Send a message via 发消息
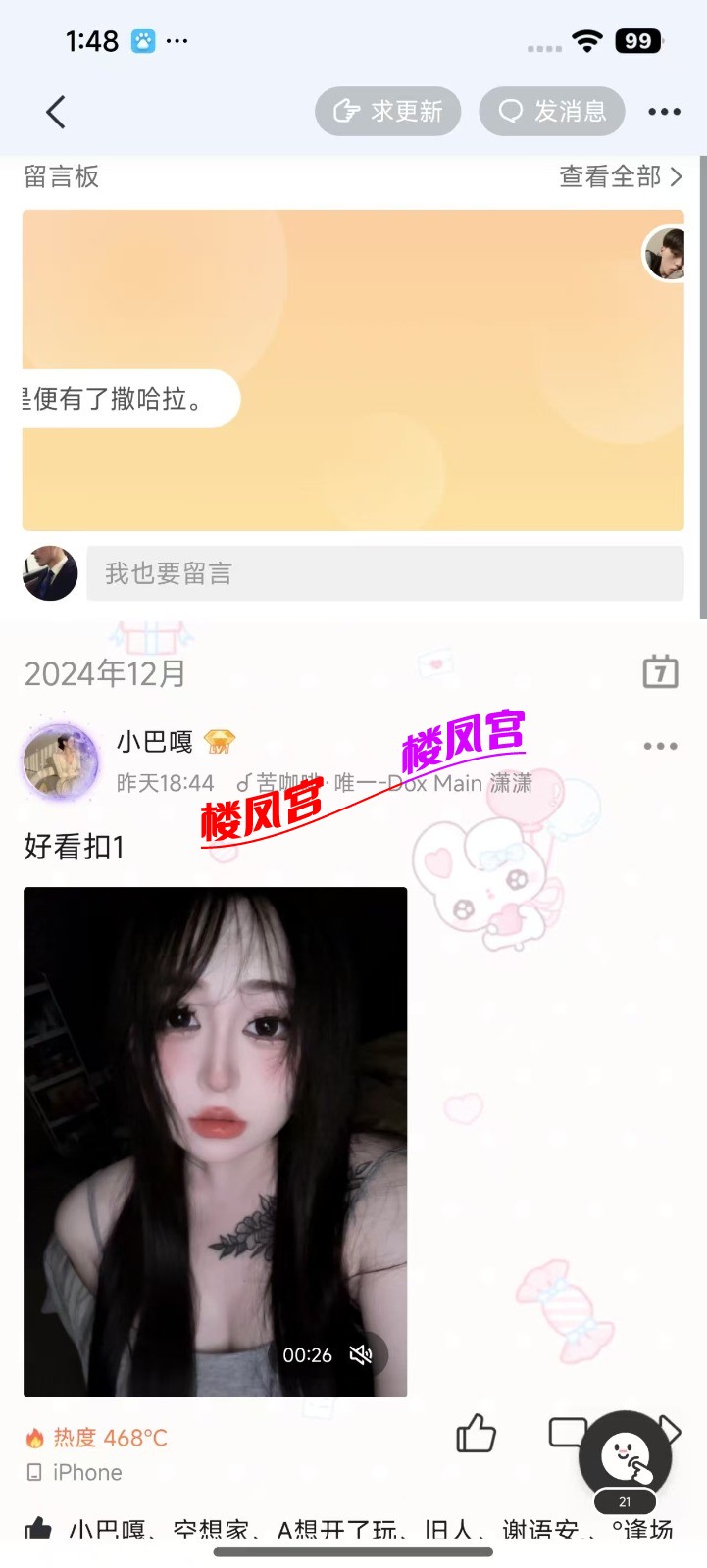Screen dimensions: 707x1568 pos(552,111)
